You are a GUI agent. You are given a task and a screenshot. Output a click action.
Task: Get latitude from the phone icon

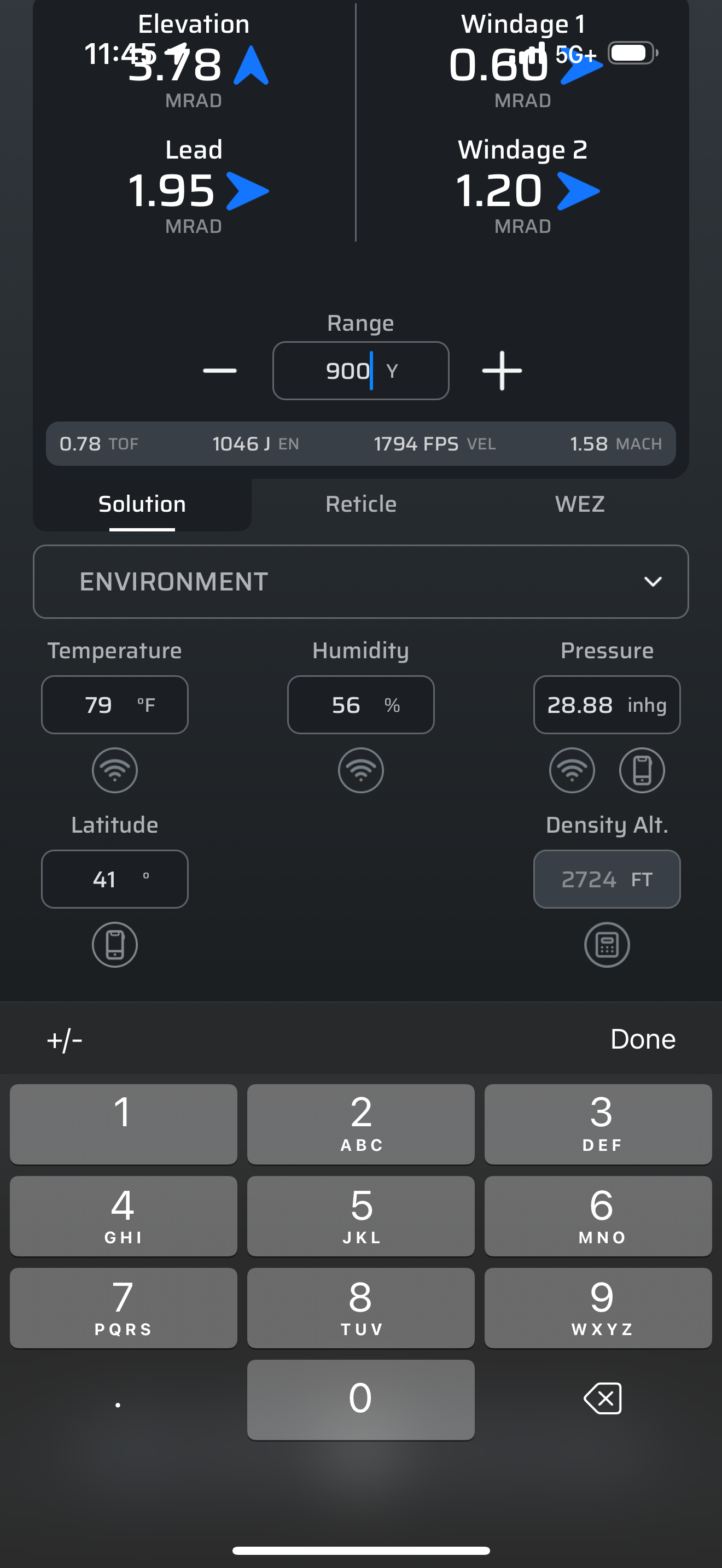(x=114, y=945)
